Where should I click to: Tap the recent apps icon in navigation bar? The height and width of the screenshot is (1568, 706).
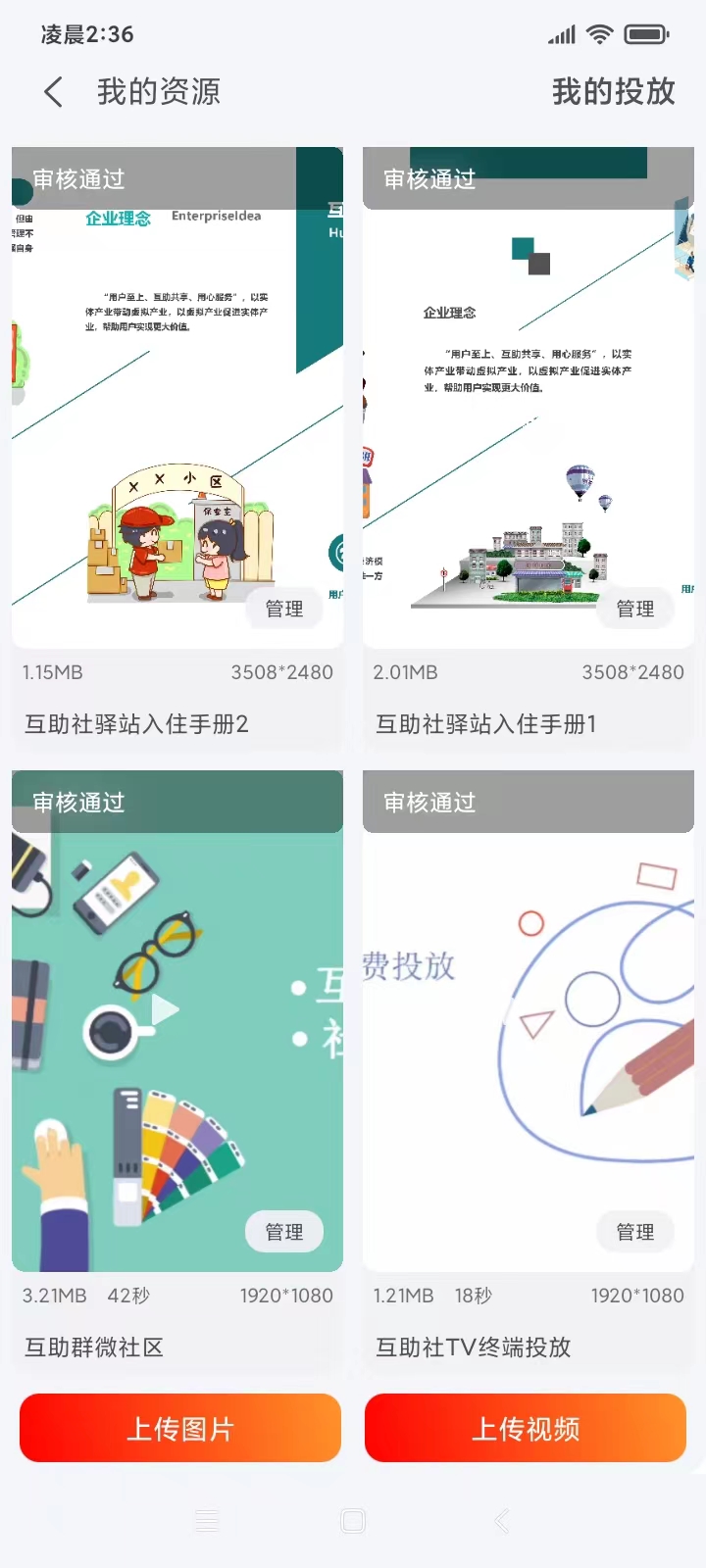point(206,1520)
